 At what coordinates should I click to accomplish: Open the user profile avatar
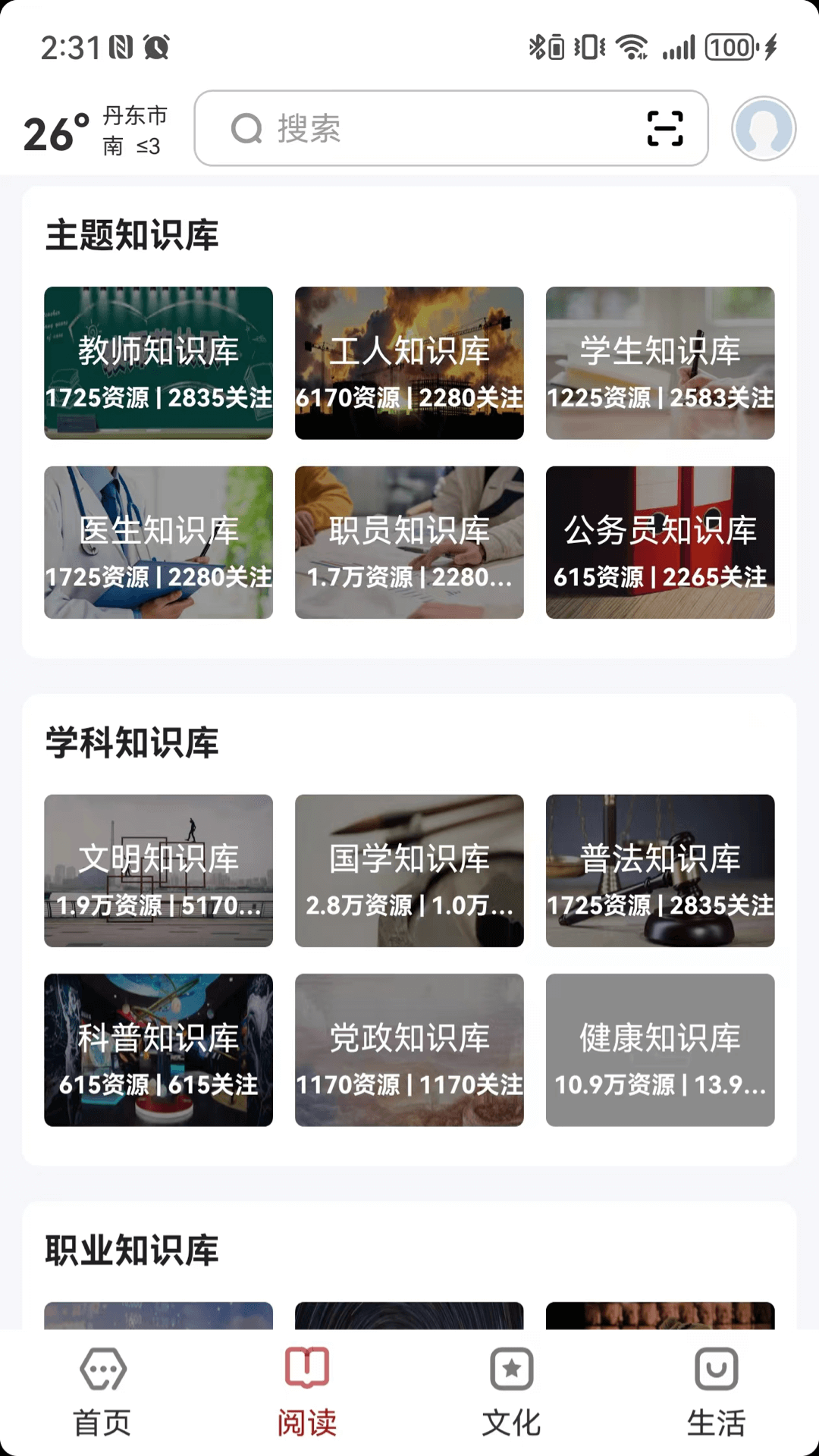[x=763, y=129]
